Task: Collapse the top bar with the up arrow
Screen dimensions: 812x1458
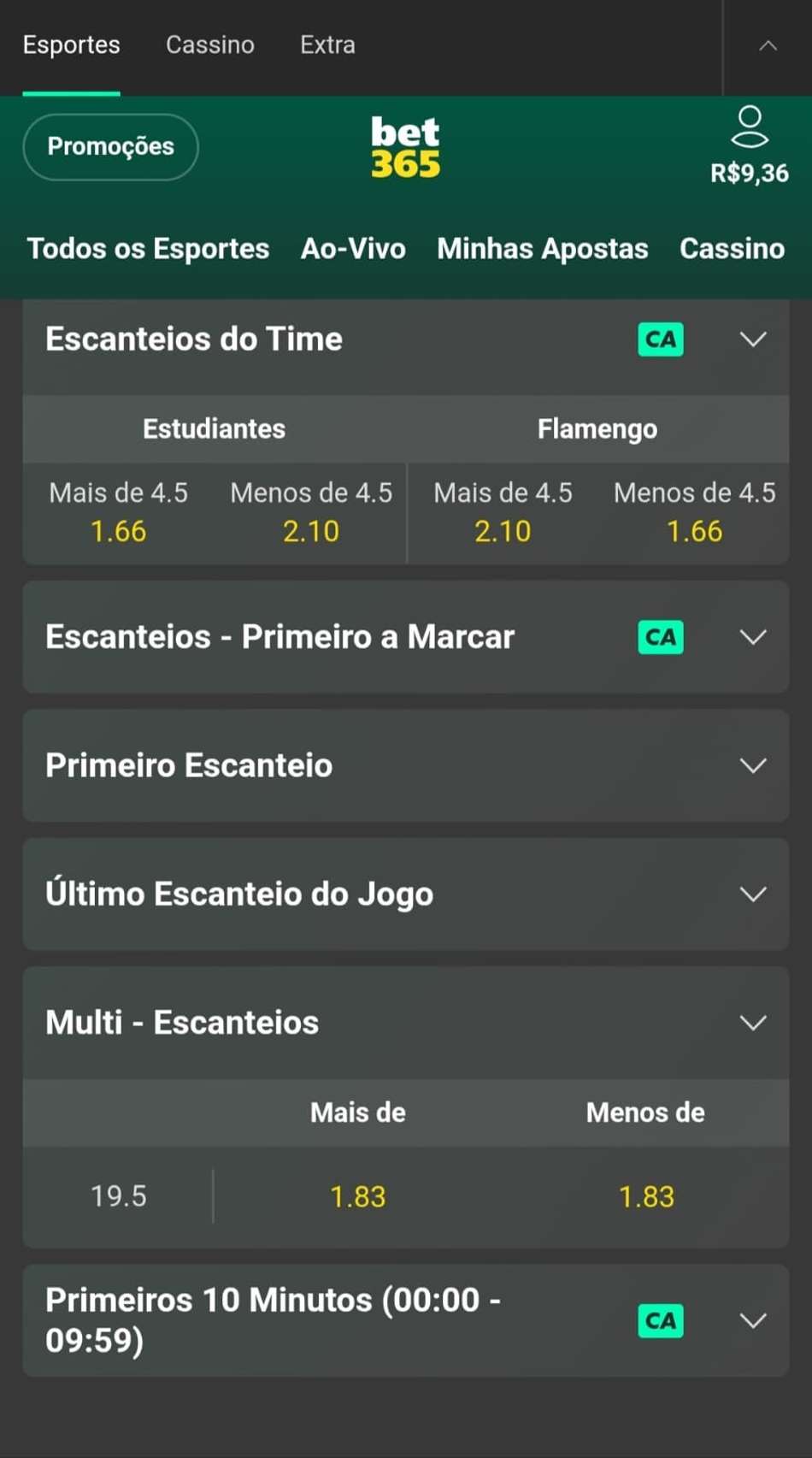Action: pyautogui.click(x=768, y=46)
